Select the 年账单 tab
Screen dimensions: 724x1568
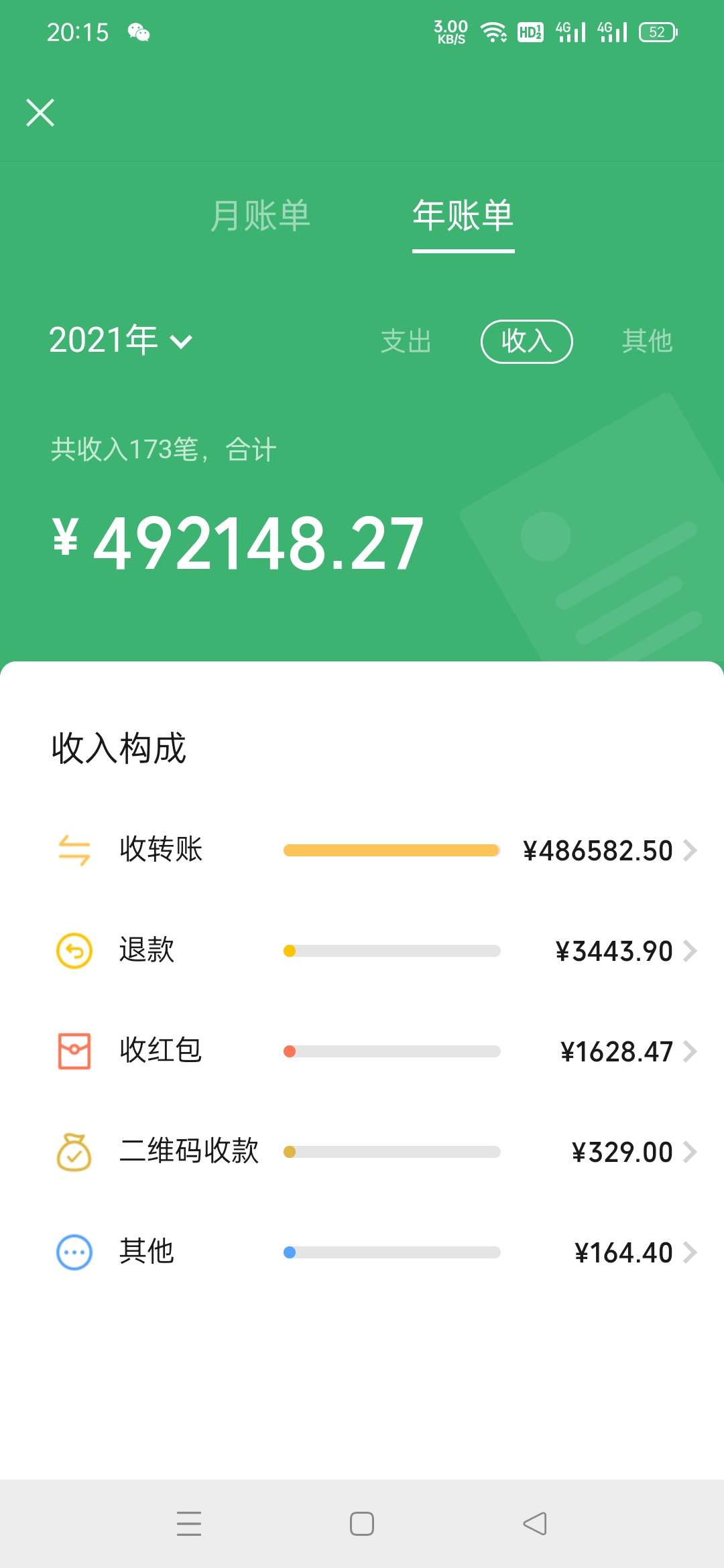coord(463,216)
